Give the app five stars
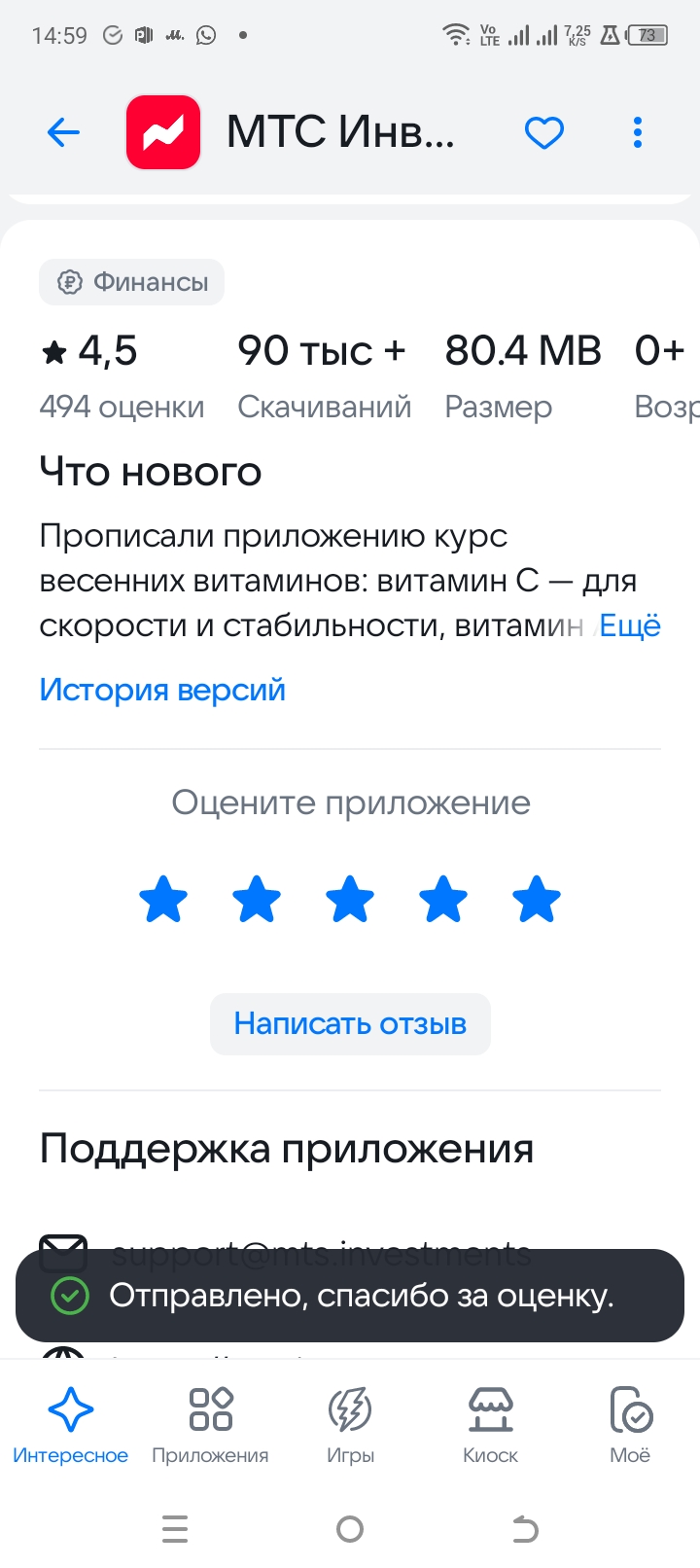Screen dimensions: 700x1568 coord(537,899)
